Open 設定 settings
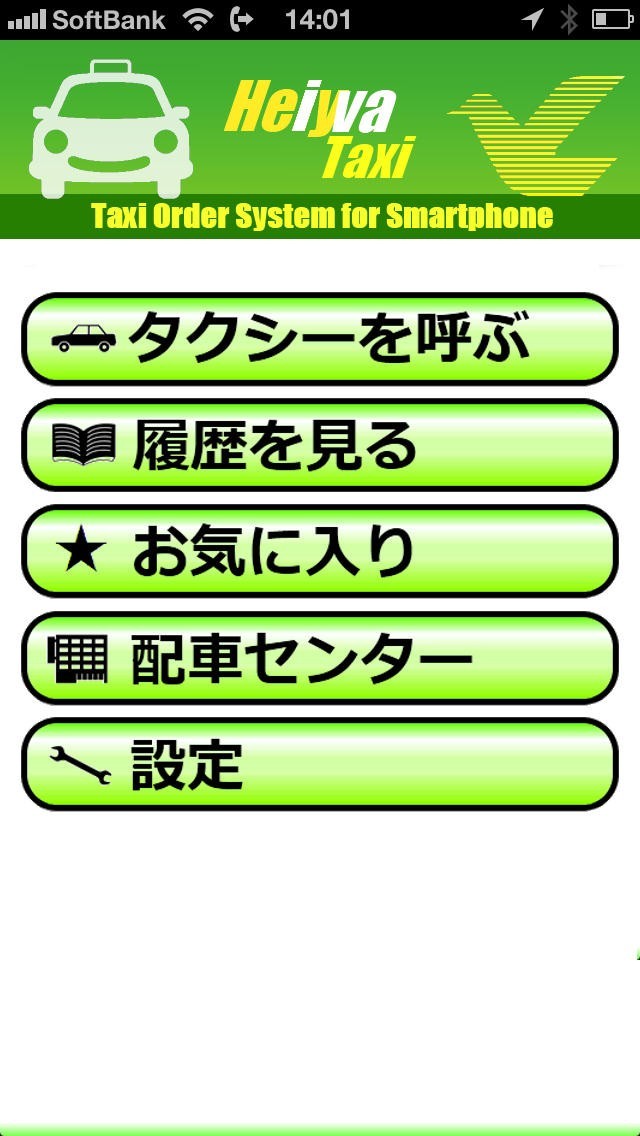640x1136 pixels. click(320, 764)
